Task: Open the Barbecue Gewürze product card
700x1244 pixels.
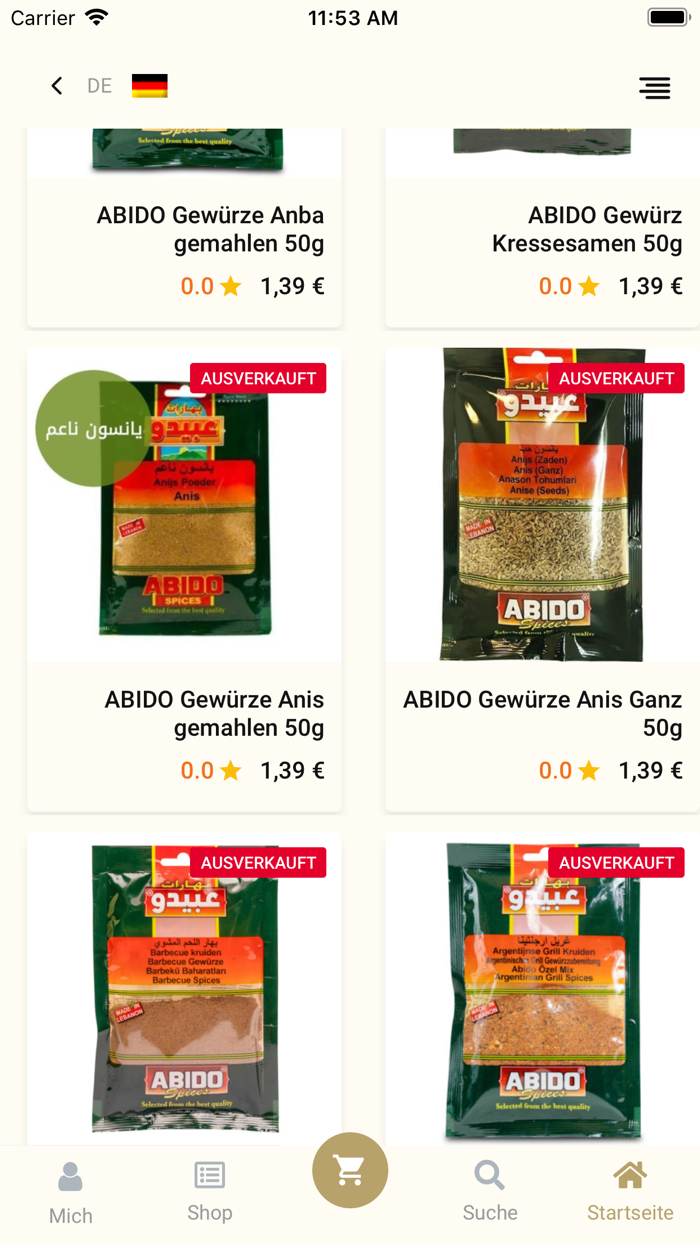Action: (184, 989)
